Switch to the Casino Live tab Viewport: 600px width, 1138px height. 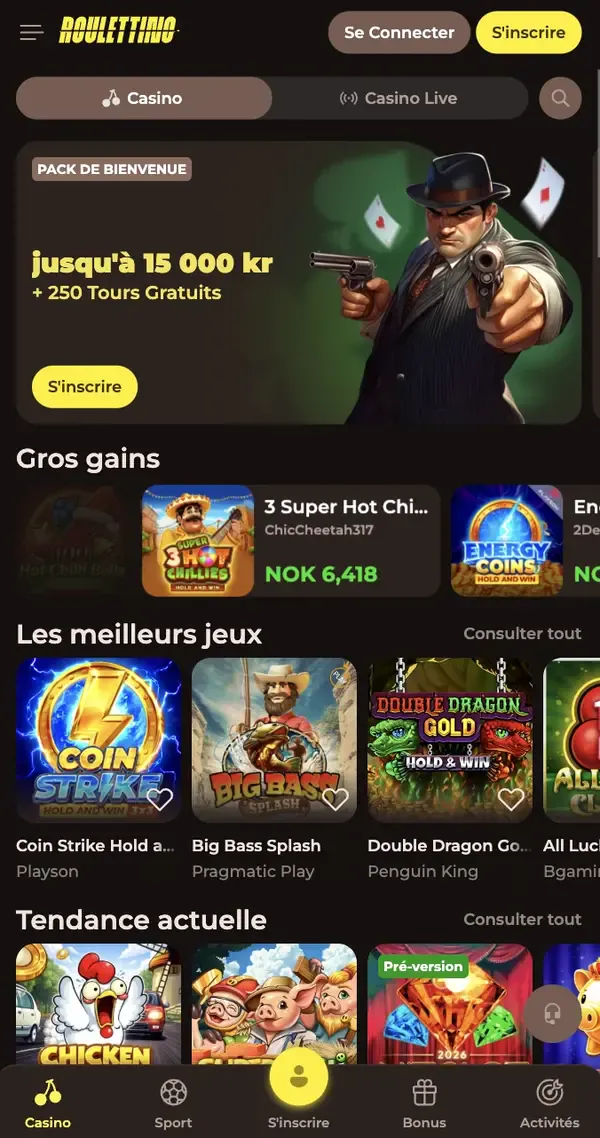pos(399,98)
